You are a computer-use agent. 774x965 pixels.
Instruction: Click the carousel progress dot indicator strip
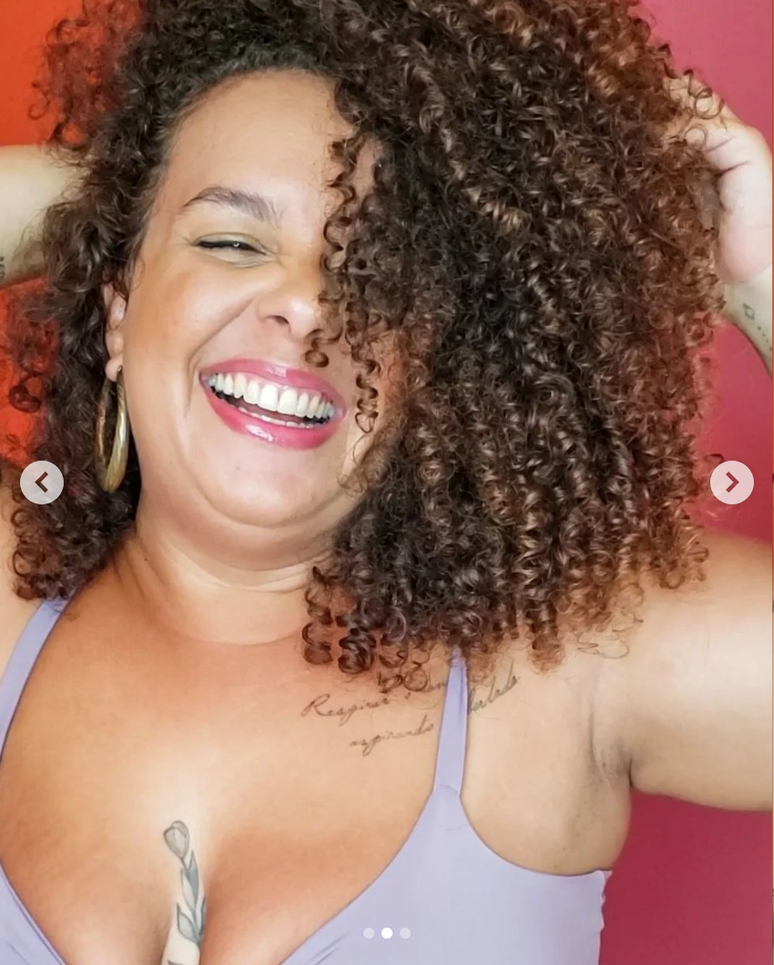pos(386,932)
